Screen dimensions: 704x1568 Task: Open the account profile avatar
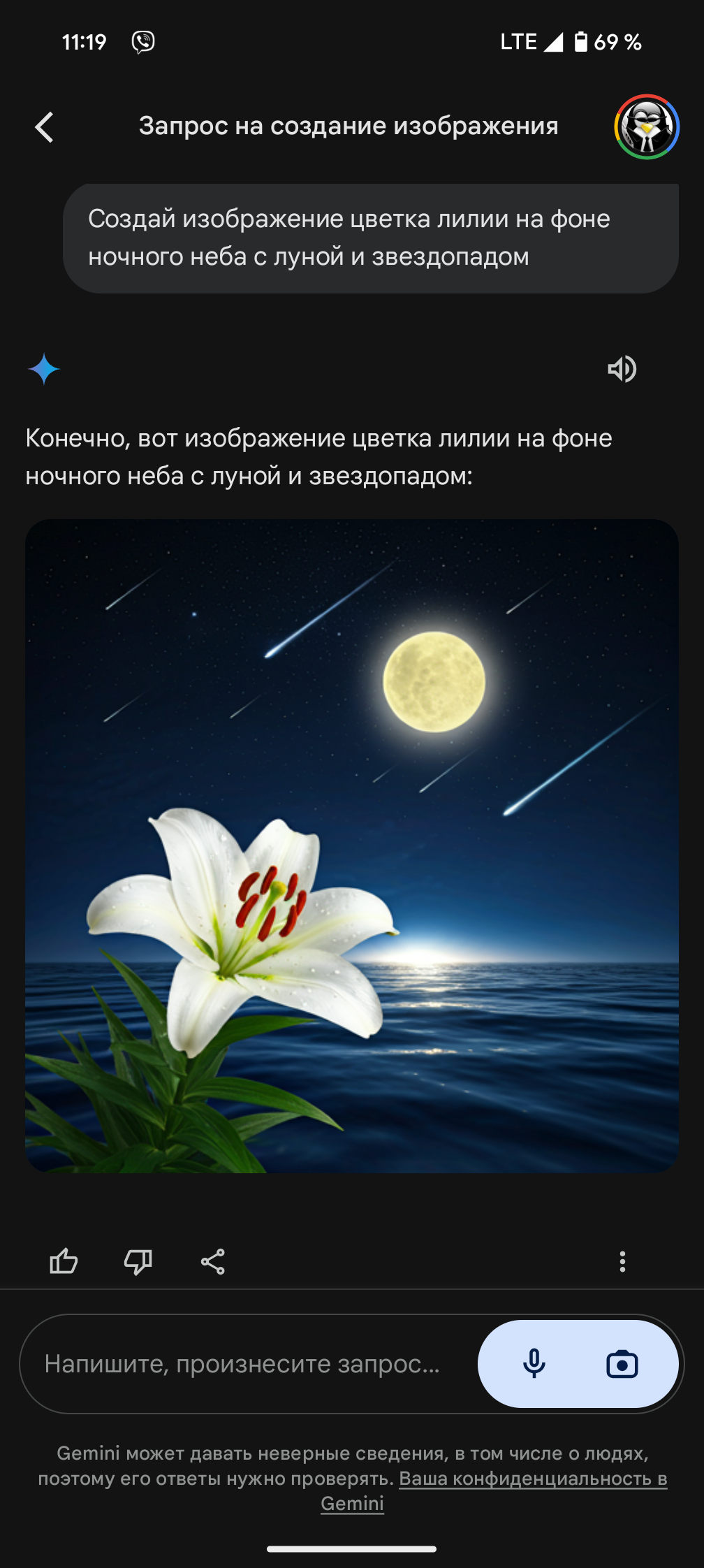pos(647,127)
